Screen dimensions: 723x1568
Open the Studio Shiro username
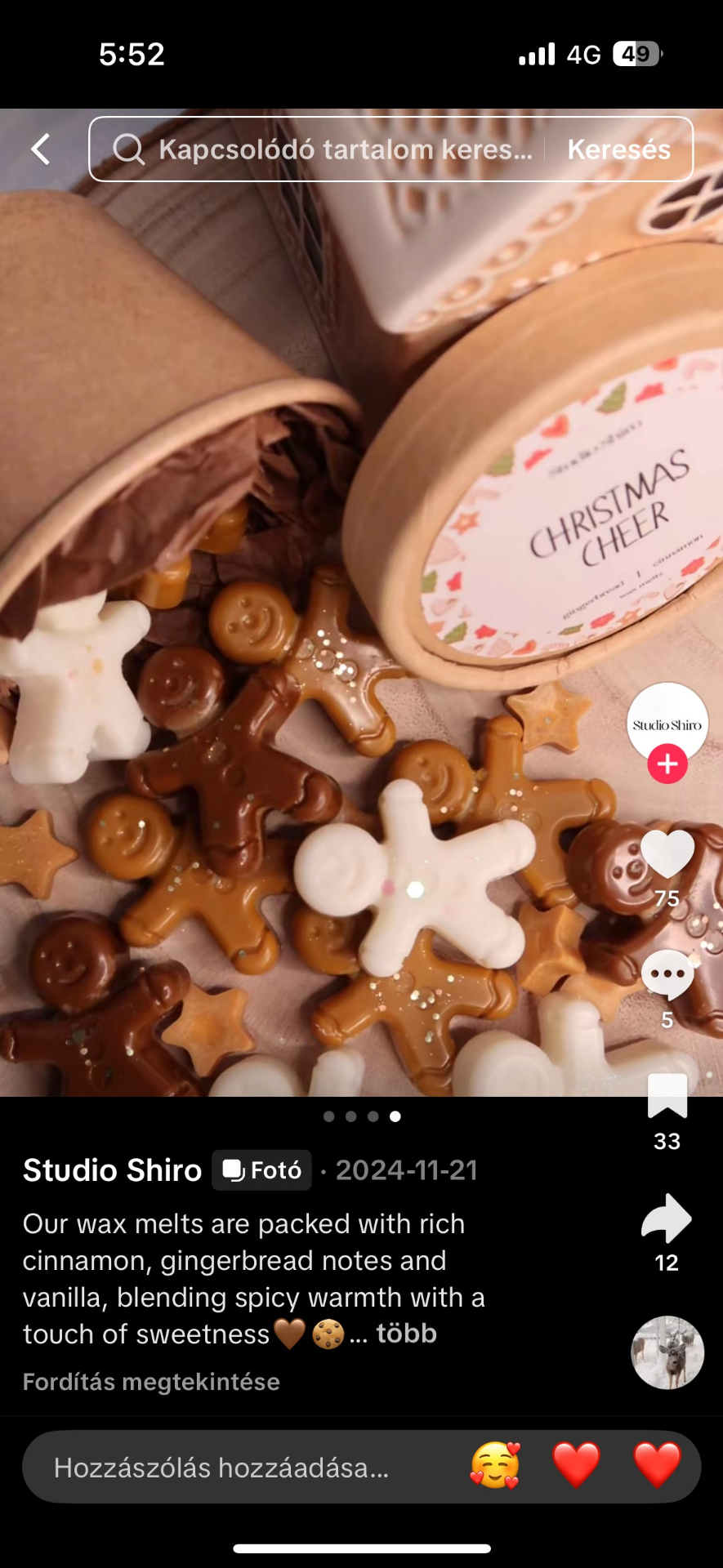click(x=112, y=1170)
